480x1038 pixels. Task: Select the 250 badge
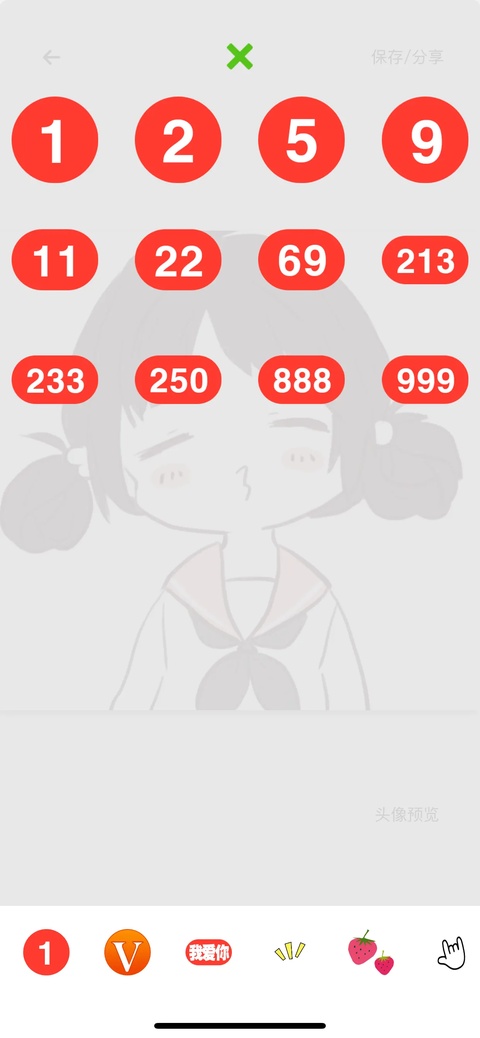pyautogui.click(x=178, y=379)
